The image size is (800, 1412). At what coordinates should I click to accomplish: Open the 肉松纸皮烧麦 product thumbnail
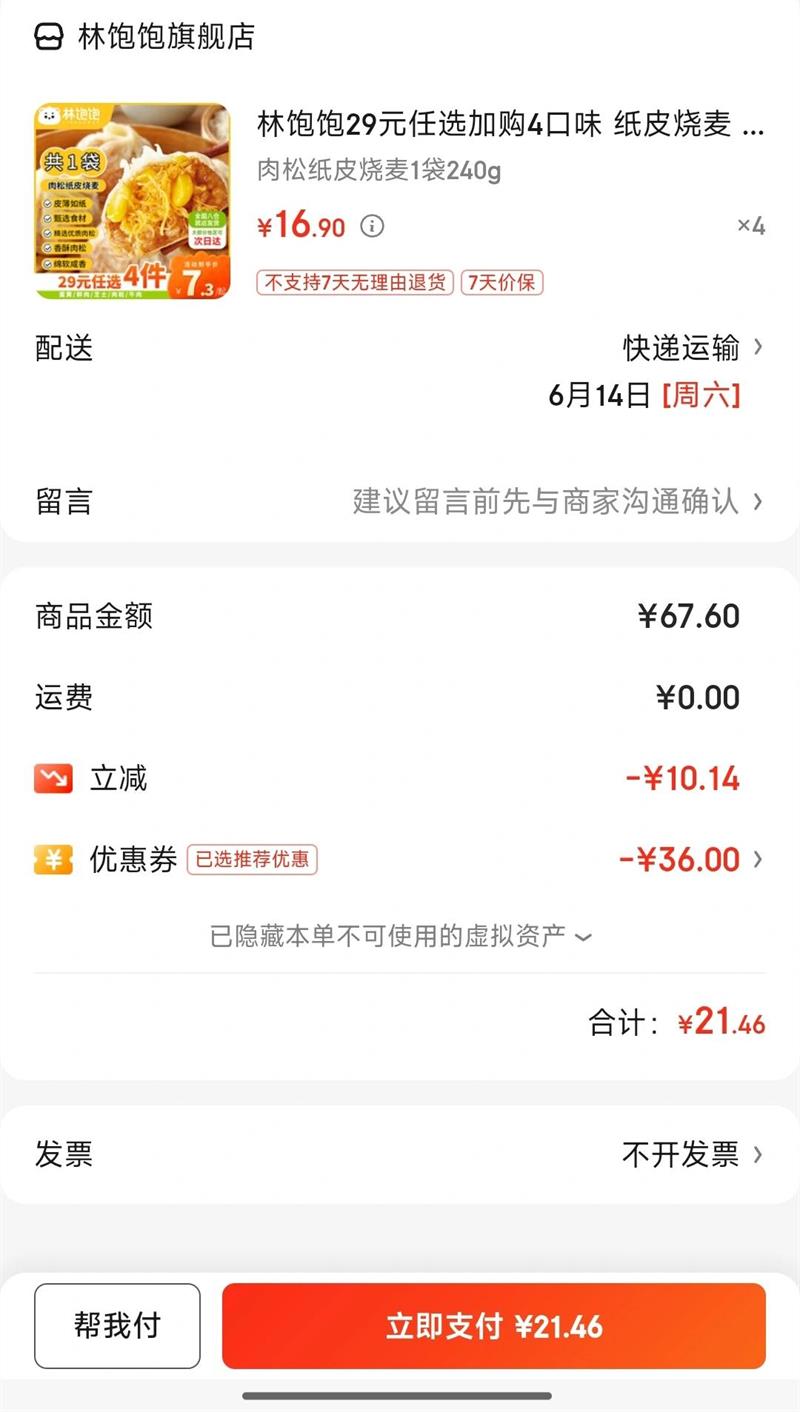[x=133, y=201]
